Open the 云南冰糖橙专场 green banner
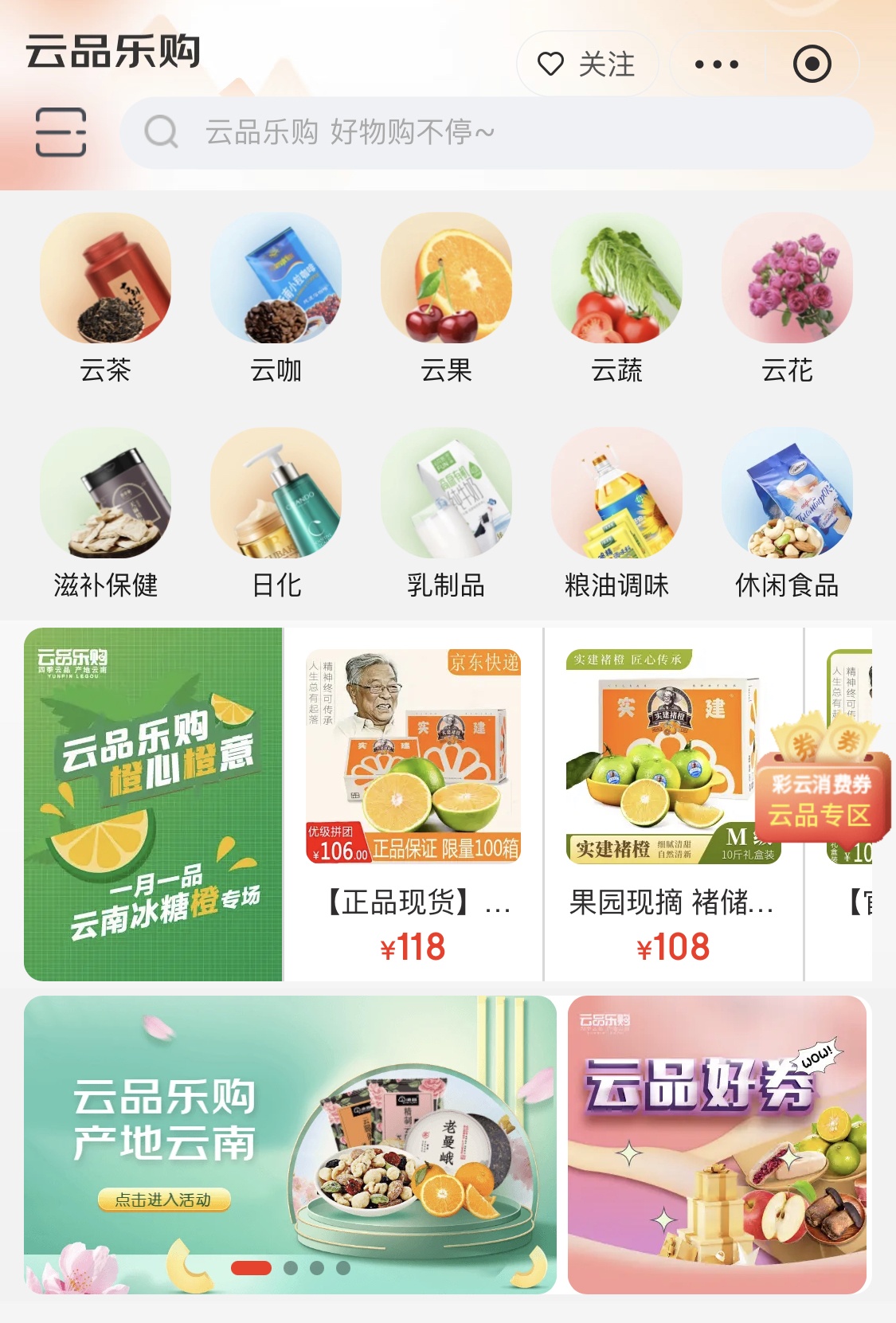896x1323 pixels. pyautogui.click(x=153, y=804)
